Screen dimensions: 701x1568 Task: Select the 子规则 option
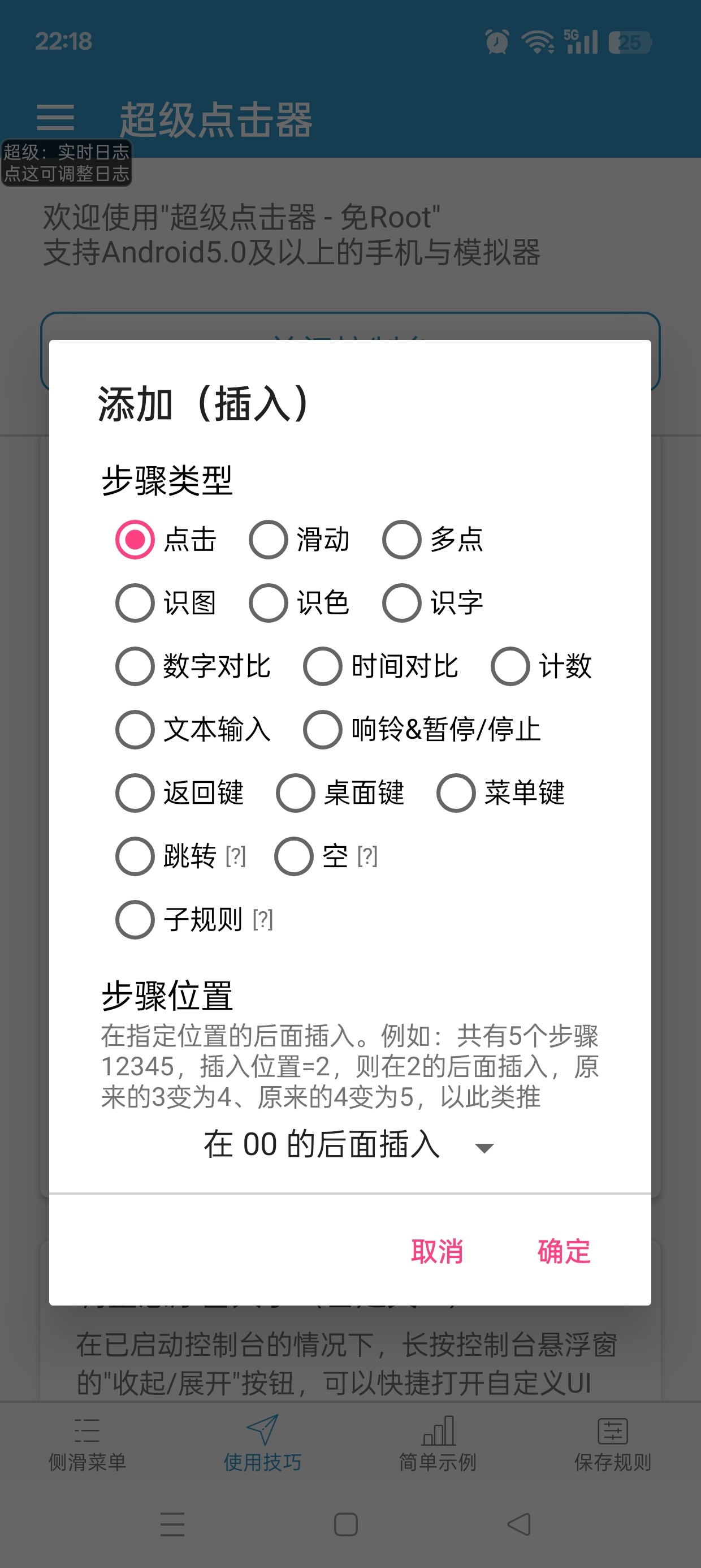[194, 920]
